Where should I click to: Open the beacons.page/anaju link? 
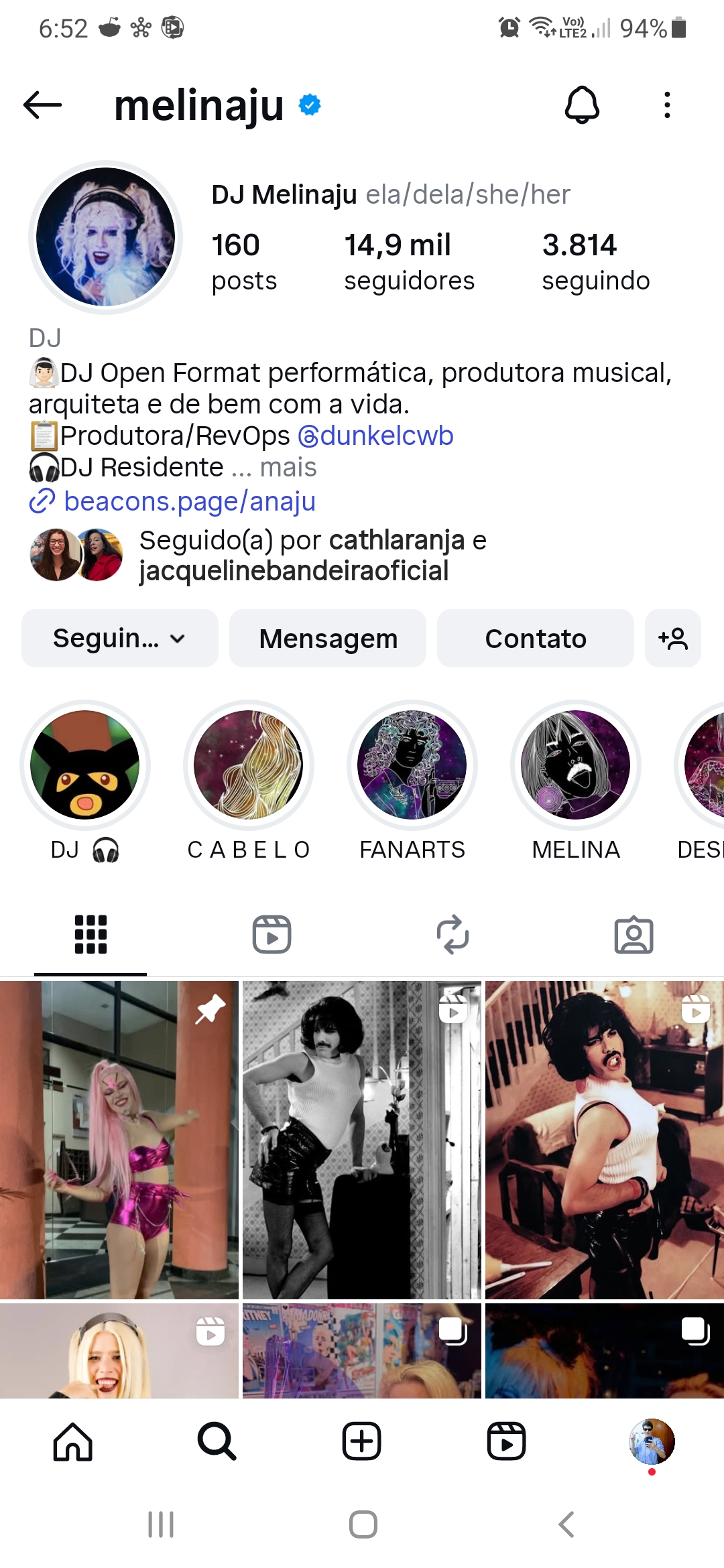[x=189, y=501]
